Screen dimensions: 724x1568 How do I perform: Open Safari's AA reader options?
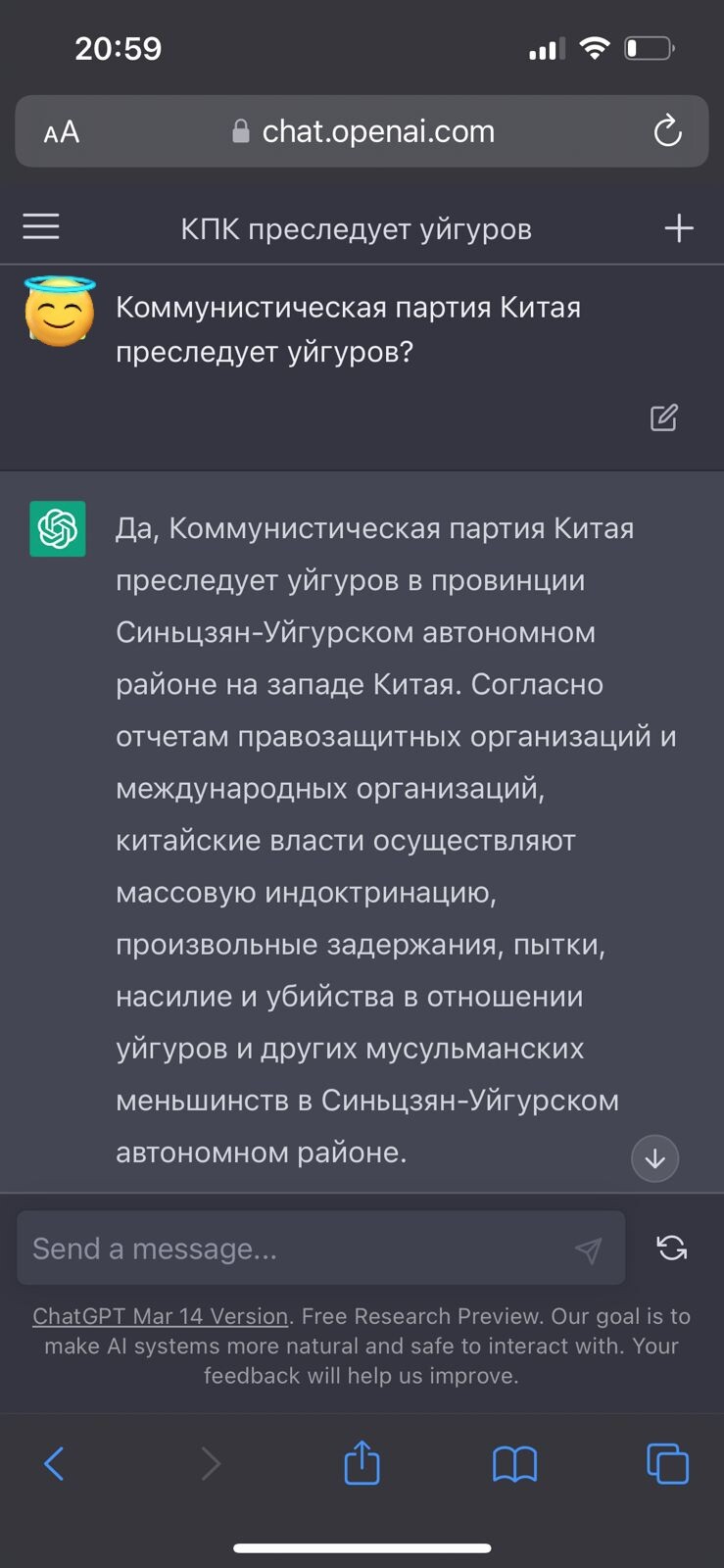point(62,132)
